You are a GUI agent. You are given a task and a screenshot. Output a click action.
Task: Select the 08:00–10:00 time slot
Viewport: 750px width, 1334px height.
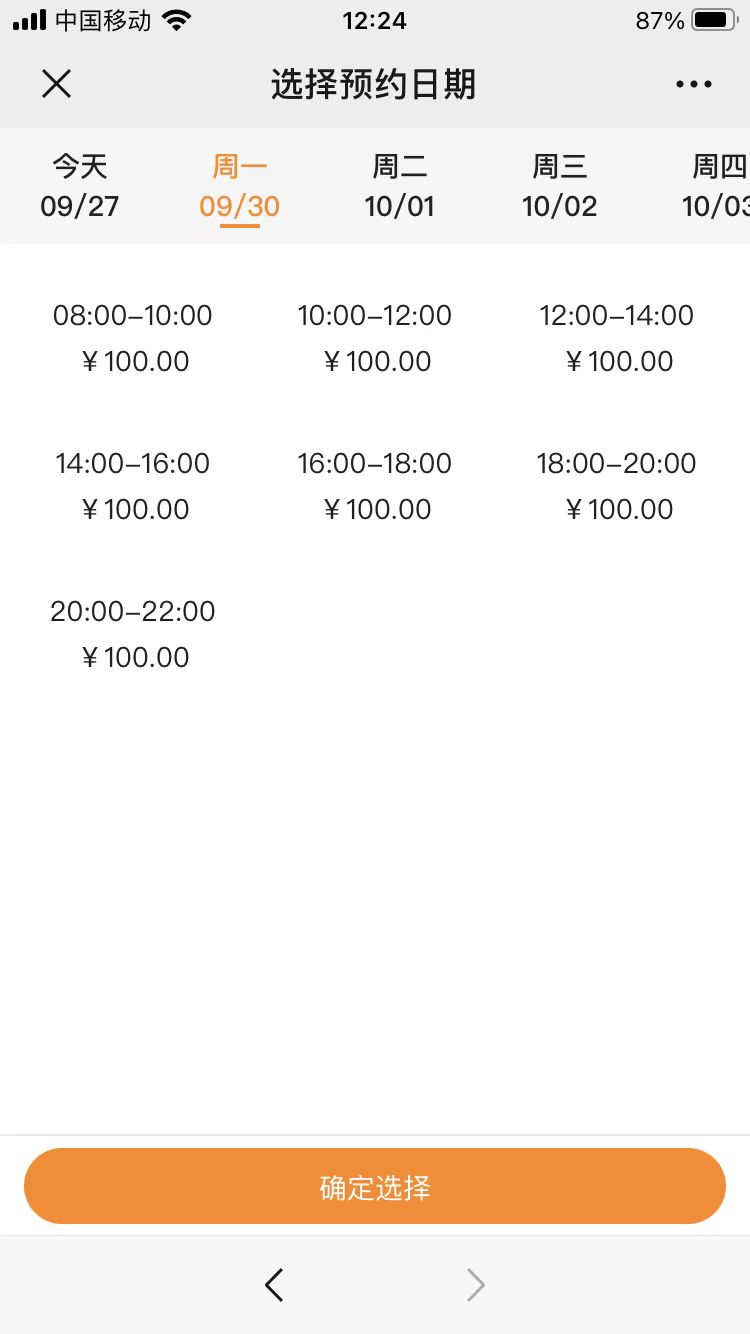click(133, 338)
